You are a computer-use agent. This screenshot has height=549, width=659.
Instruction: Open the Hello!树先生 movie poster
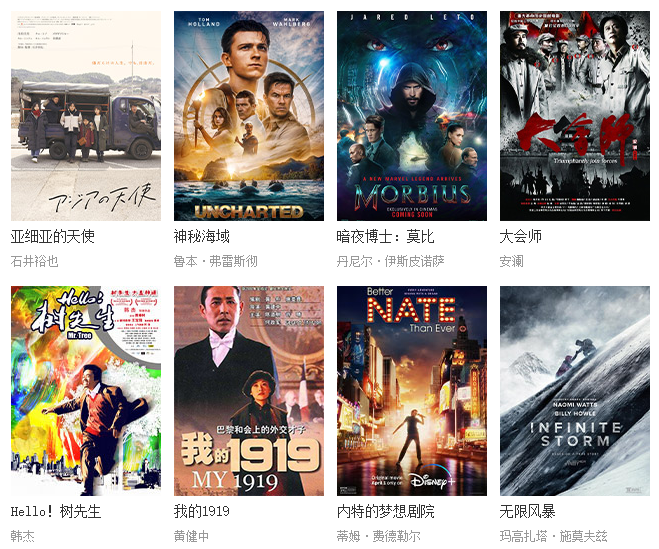(85, 390)
